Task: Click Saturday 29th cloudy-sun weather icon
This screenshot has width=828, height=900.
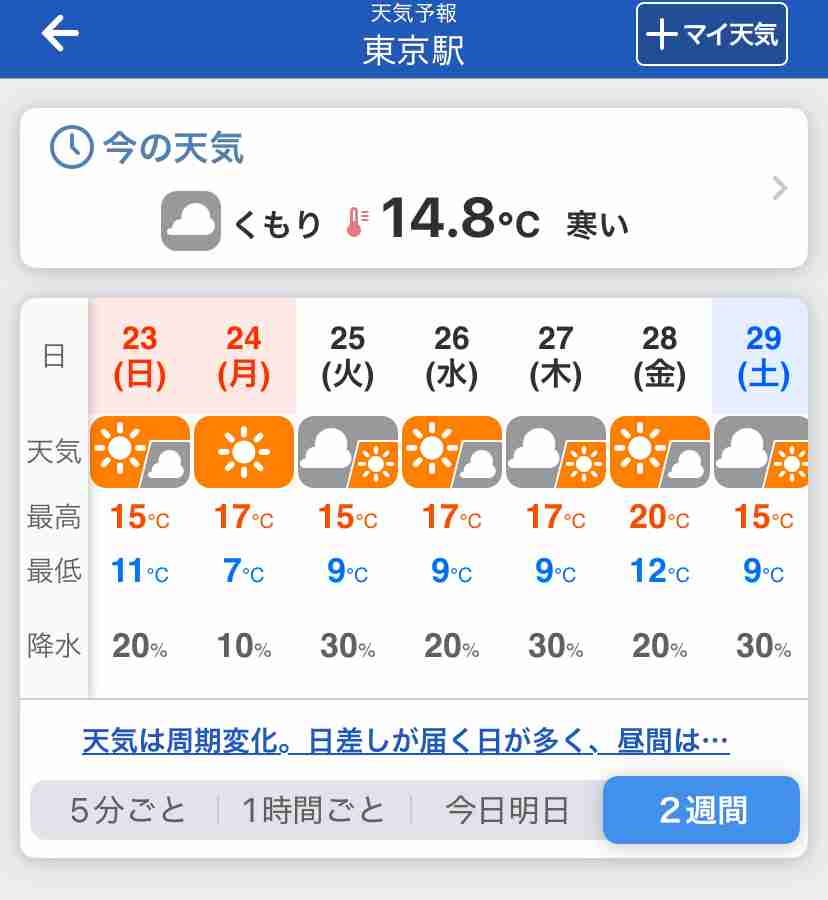Action: pos(763,452)
